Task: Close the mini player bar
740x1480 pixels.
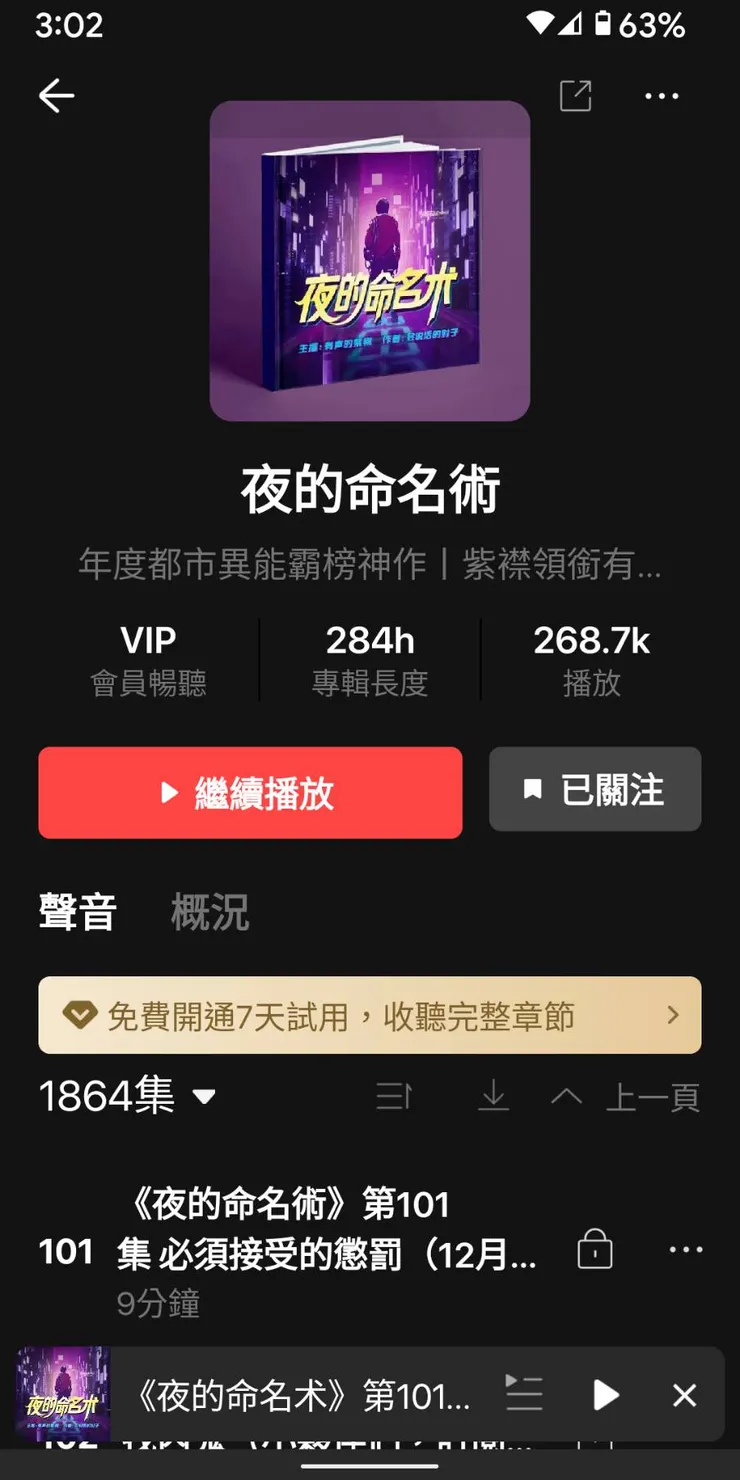Action: [684, 1394]
